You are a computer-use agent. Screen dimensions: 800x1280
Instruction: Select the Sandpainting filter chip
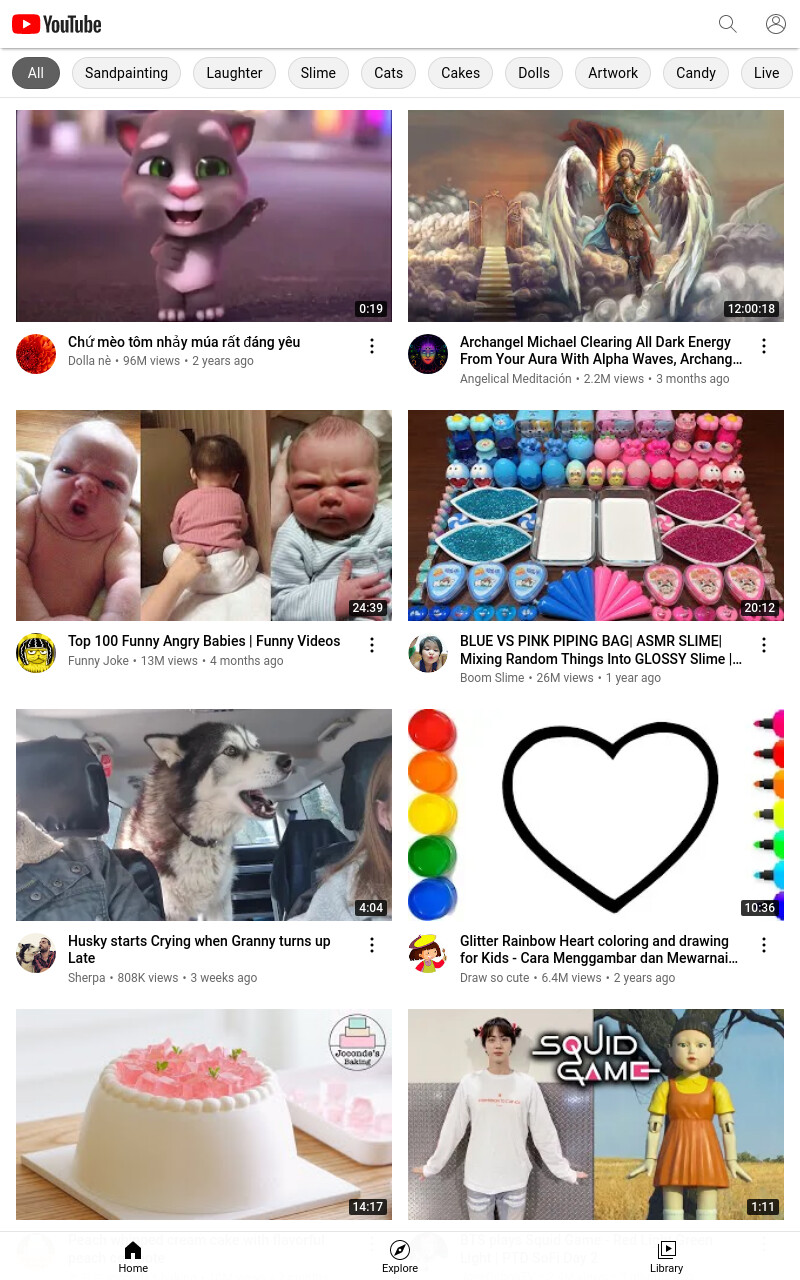[x=126, y=73]
